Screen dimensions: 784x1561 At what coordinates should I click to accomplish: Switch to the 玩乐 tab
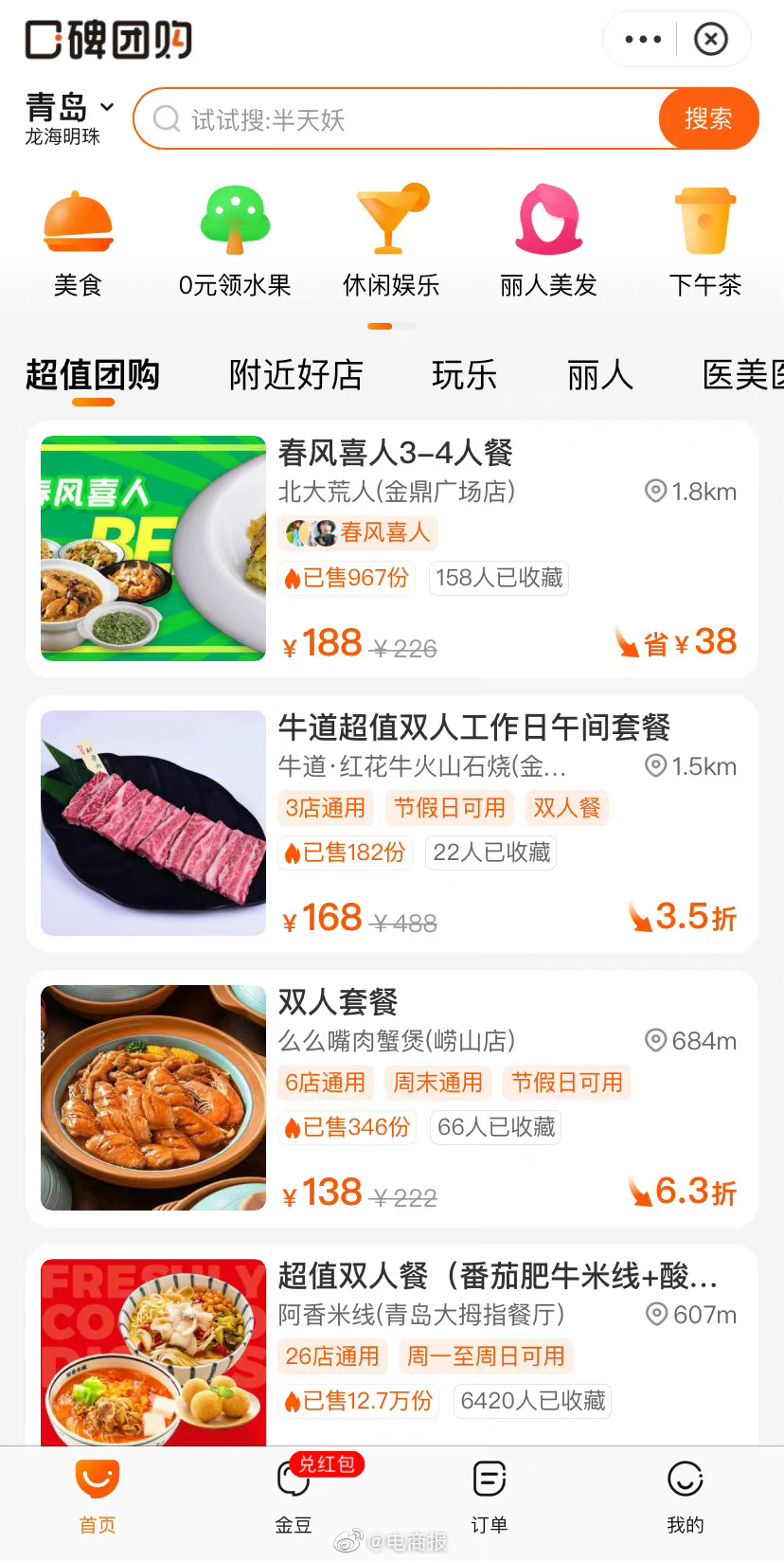(x=464, y=375)
